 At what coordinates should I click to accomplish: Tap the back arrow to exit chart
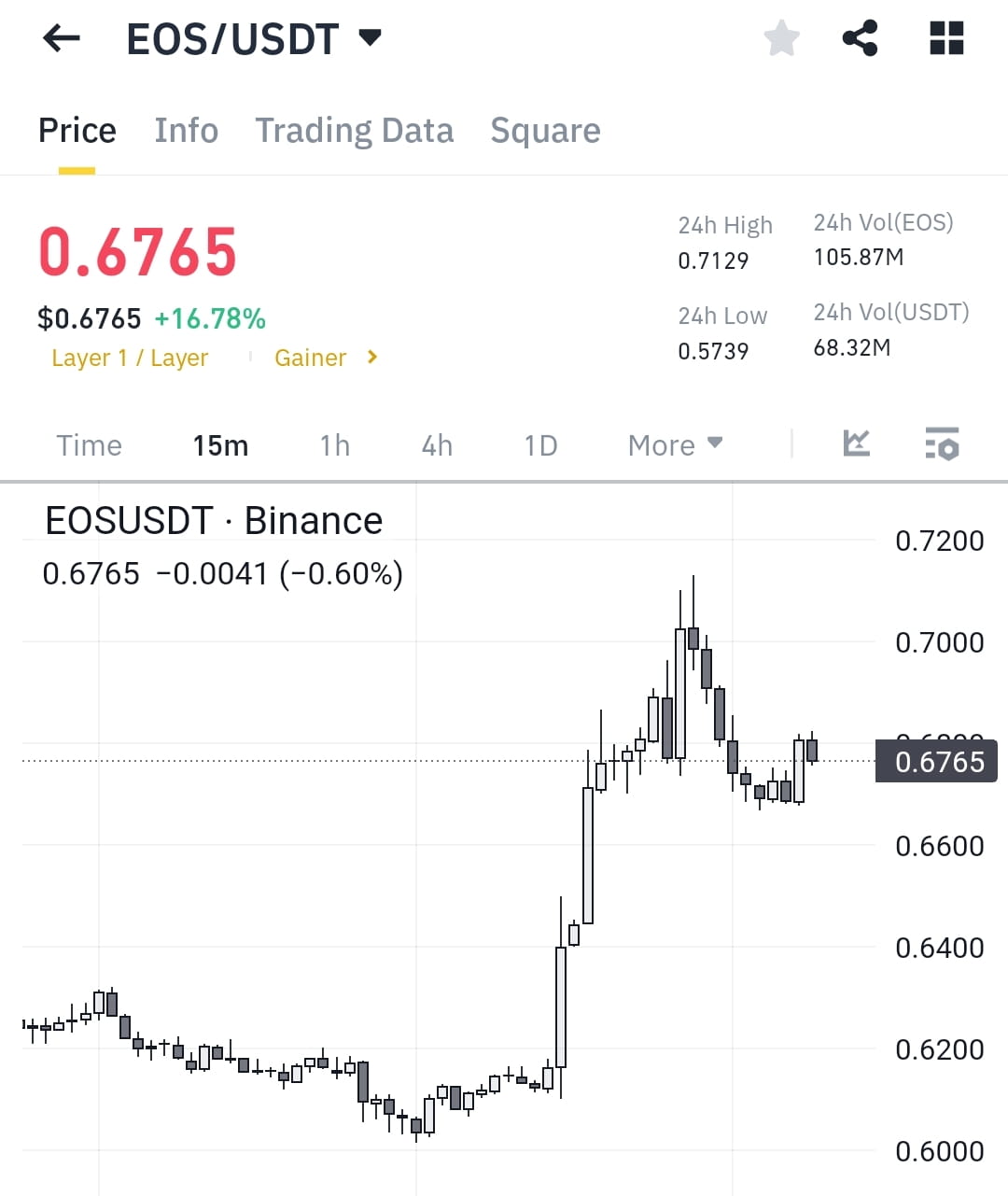pyautogui.click(x=60, y=37)
